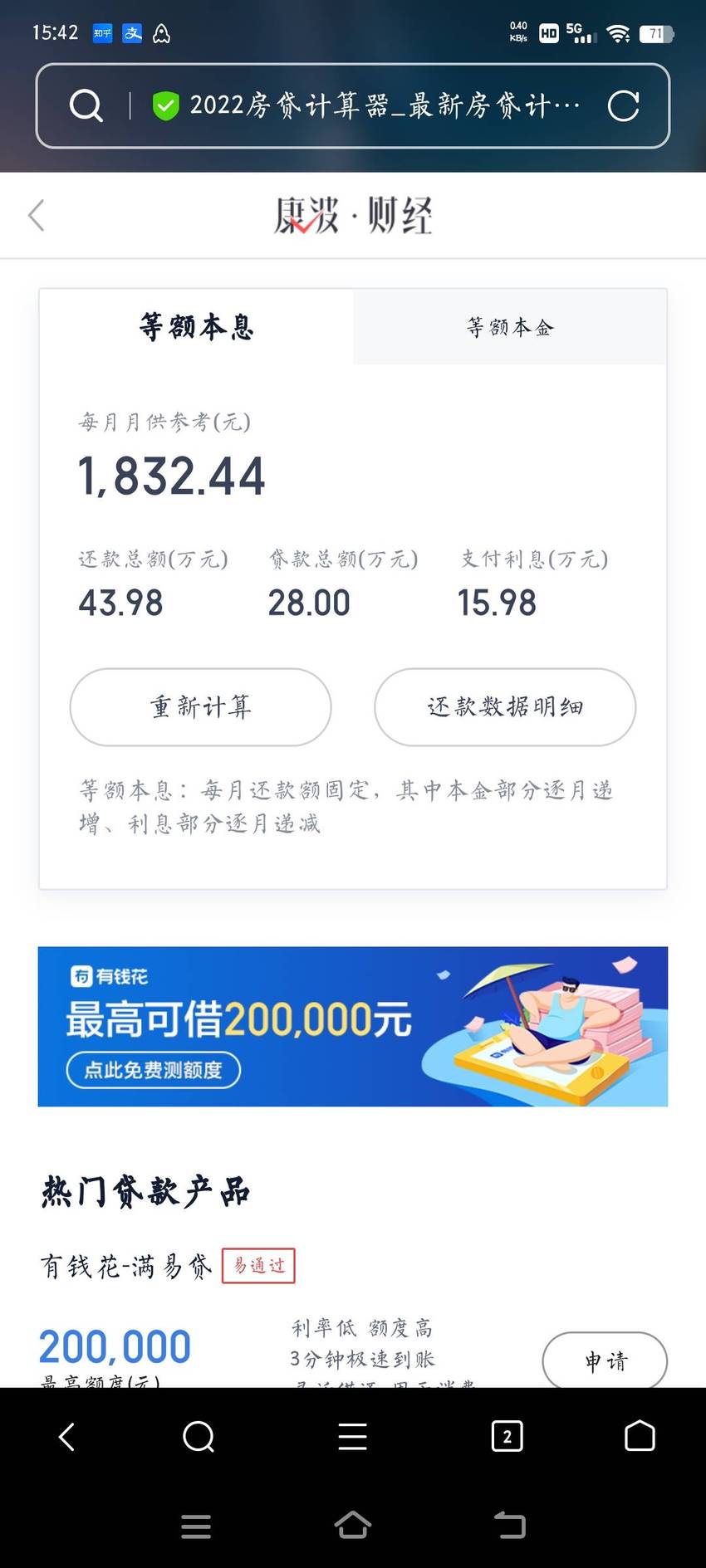The width and height of the screenshot is (706, 1568).
Task: Open the address bar showing 2022房贷计算器
Action: pyautogui.click(x=353, y=105)
